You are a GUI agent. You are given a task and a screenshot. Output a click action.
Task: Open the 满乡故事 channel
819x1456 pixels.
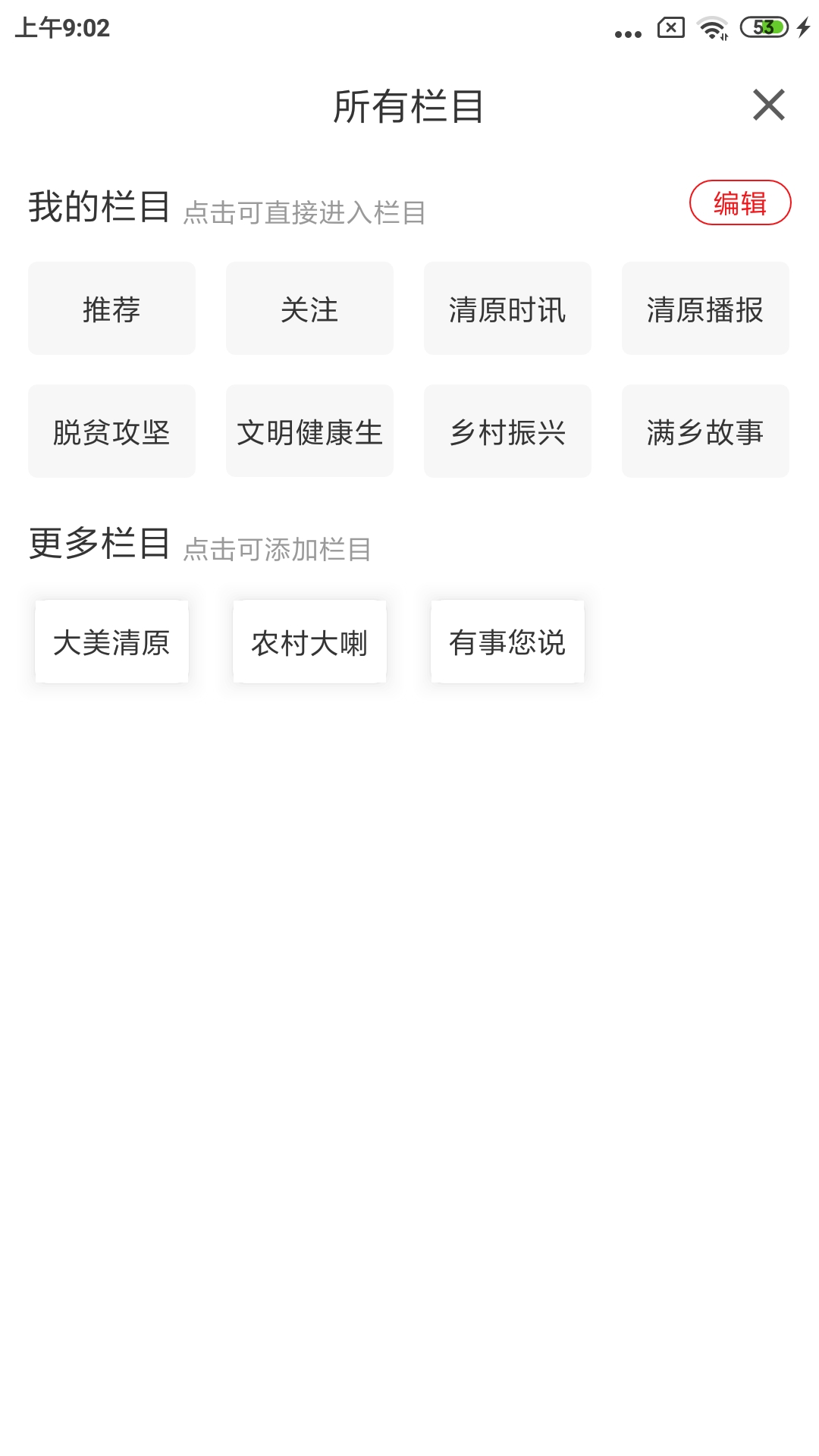click(x=705, y=430)
